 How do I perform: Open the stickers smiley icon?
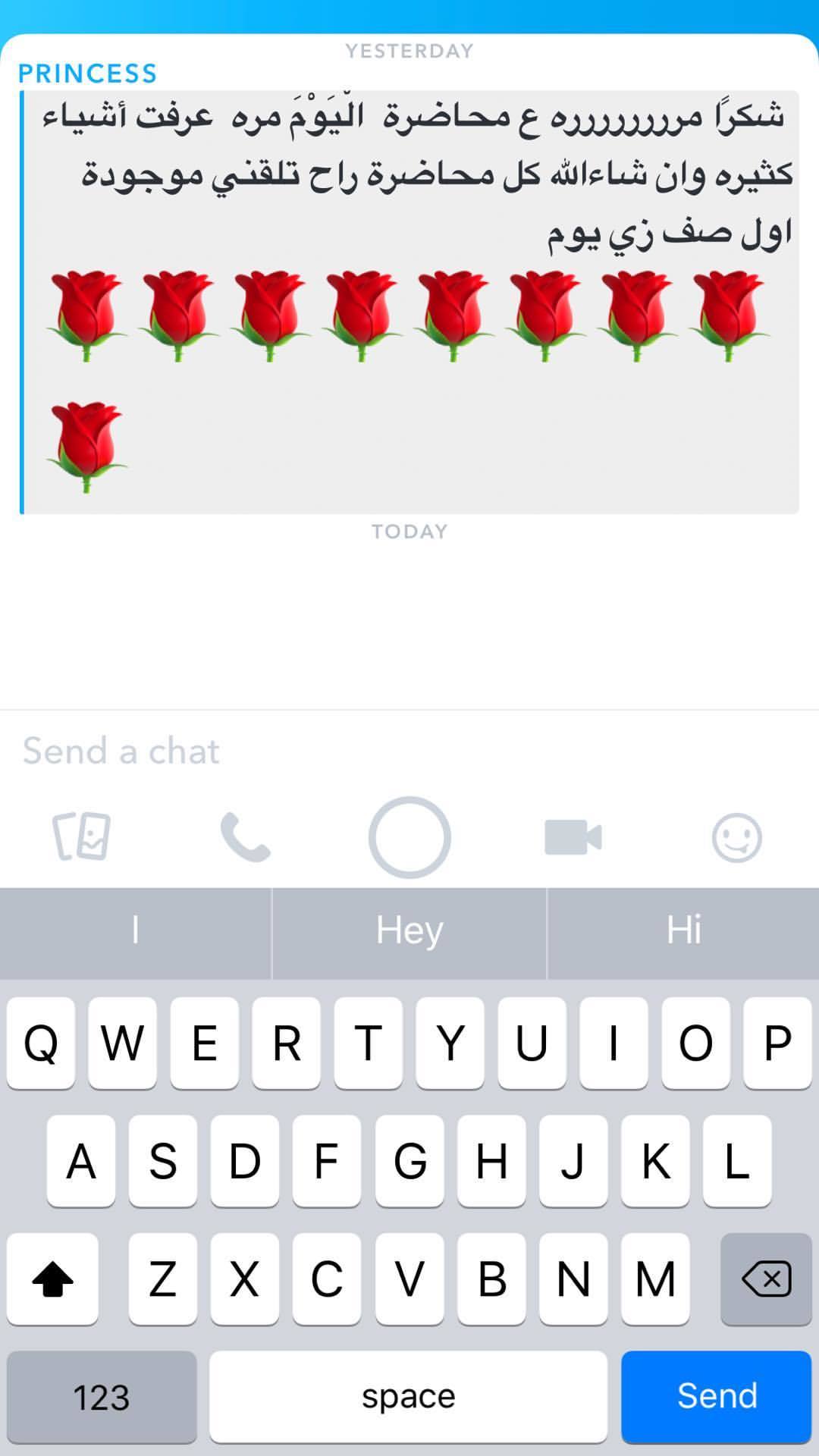pyautogui.click(x=736, y=837)
